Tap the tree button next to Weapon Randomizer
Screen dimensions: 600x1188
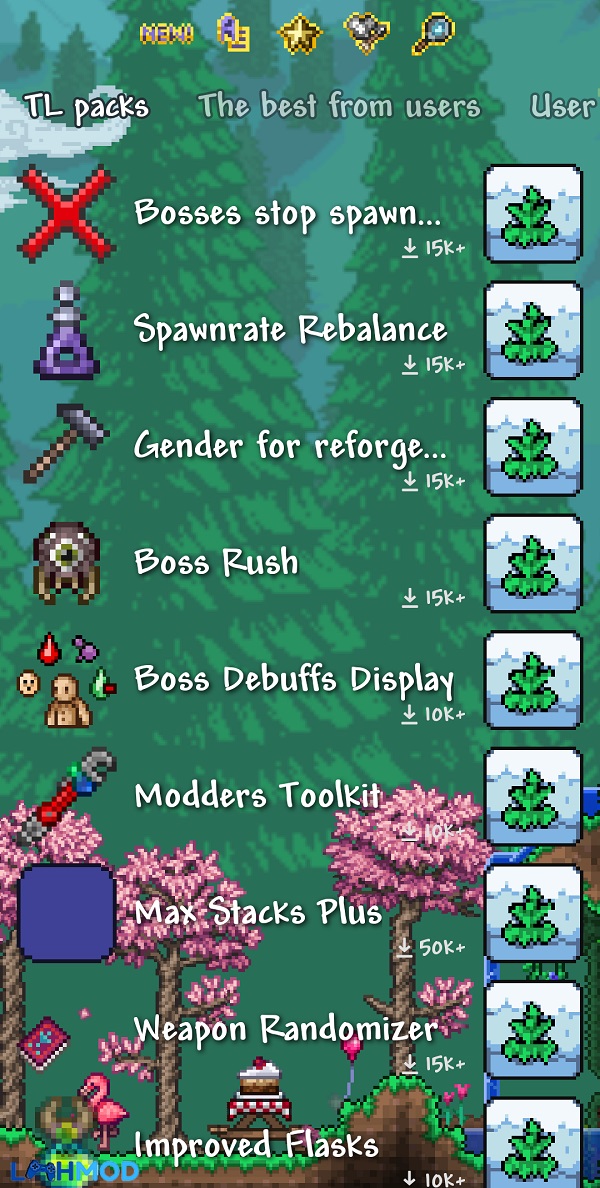533,1029
